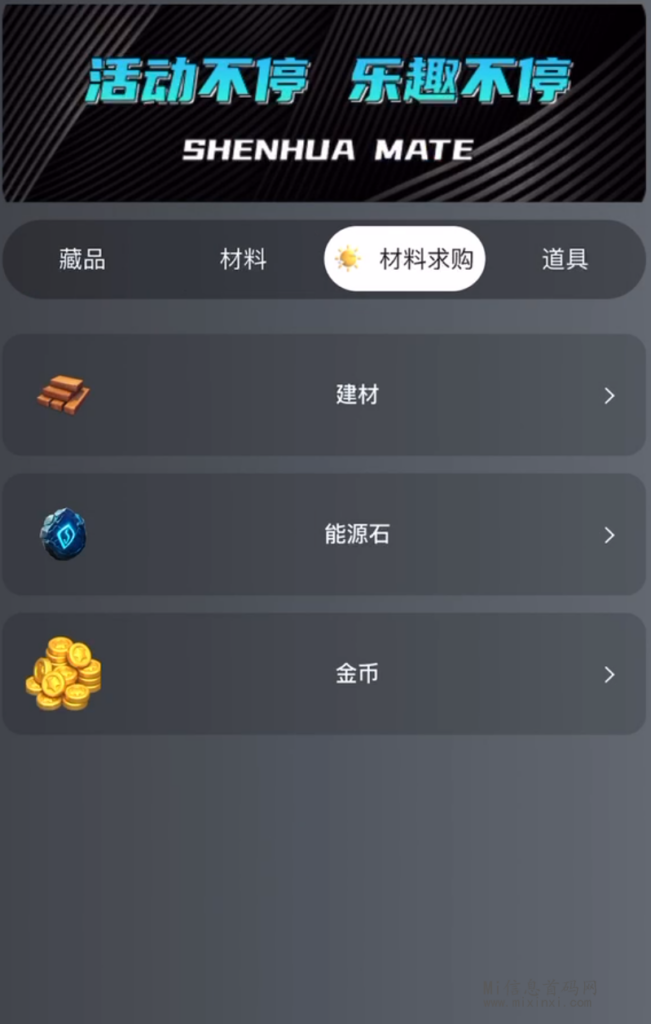Open the 建材 row
This screenshot has height=1024, width=651.
point(324,395)
